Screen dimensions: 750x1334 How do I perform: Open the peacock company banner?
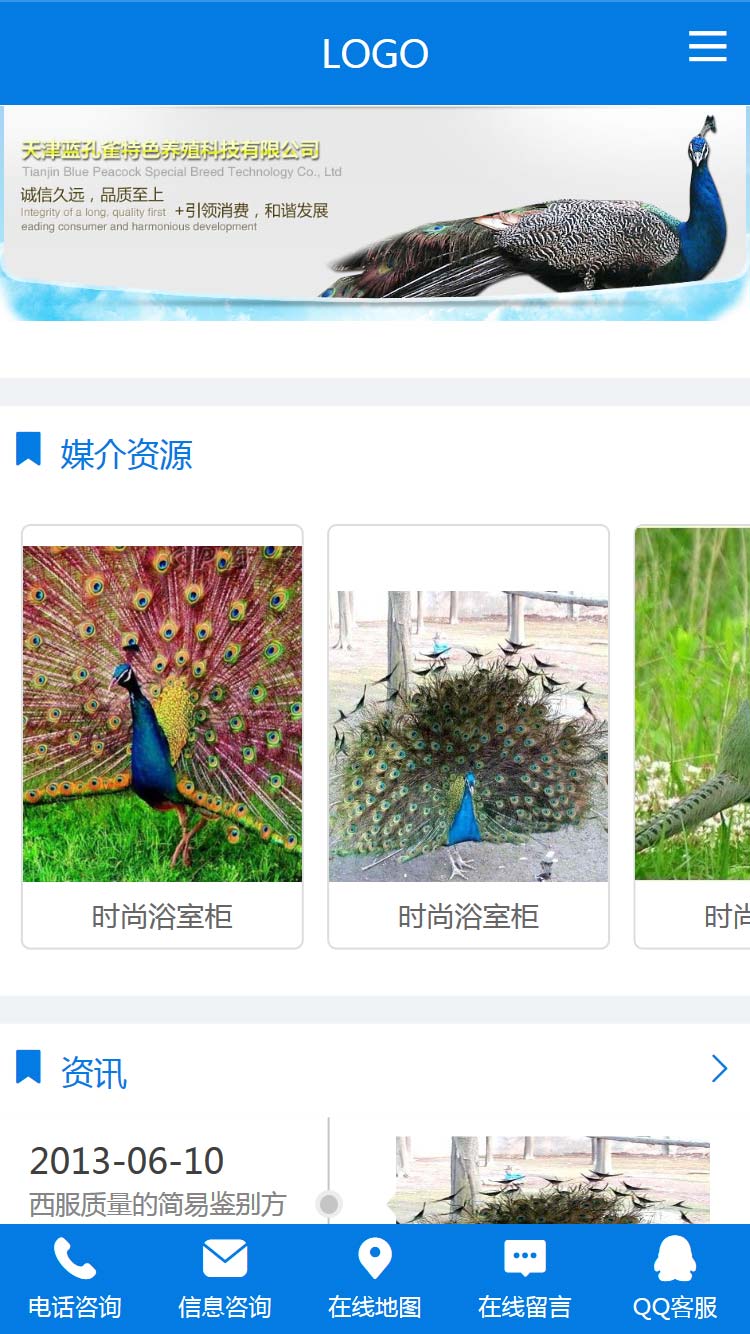[375, 212]
